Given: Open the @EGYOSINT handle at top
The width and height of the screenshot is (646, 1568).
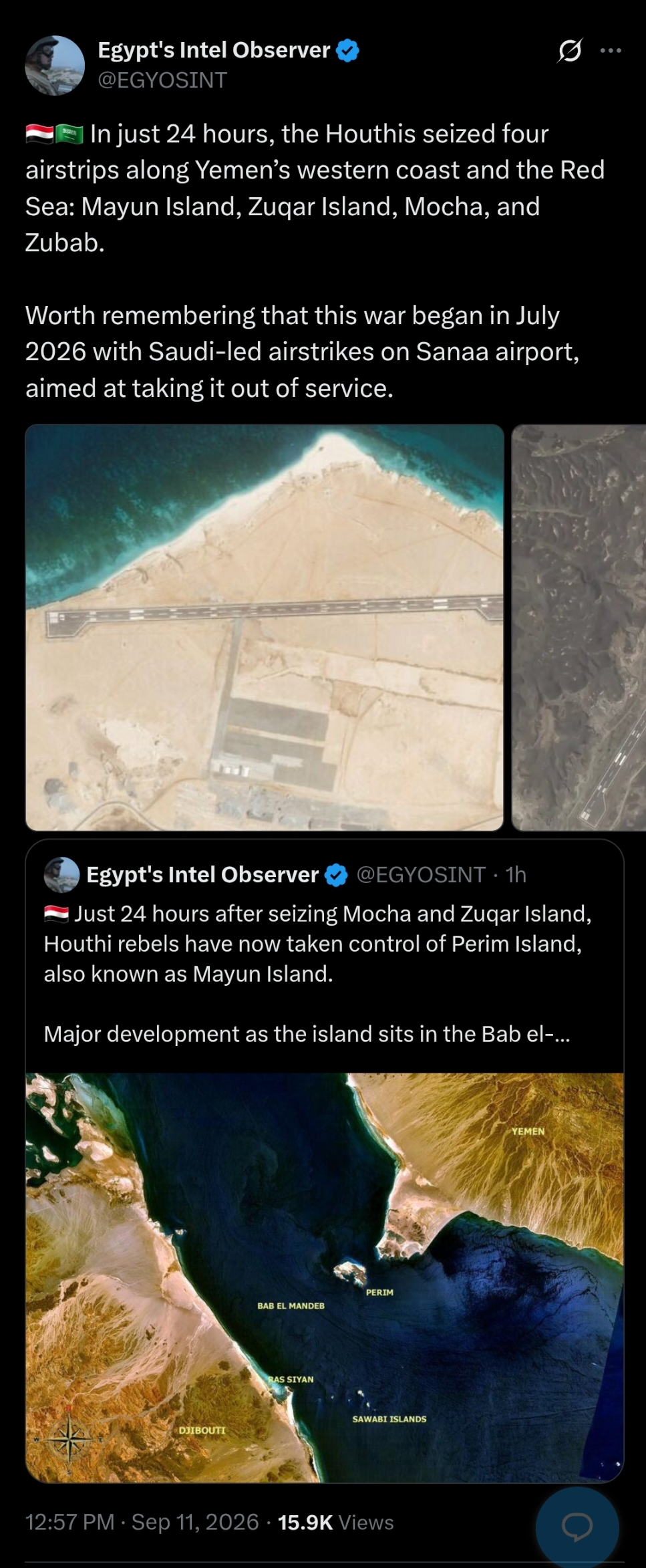Looking at the screenshot, I should [162, 80].
